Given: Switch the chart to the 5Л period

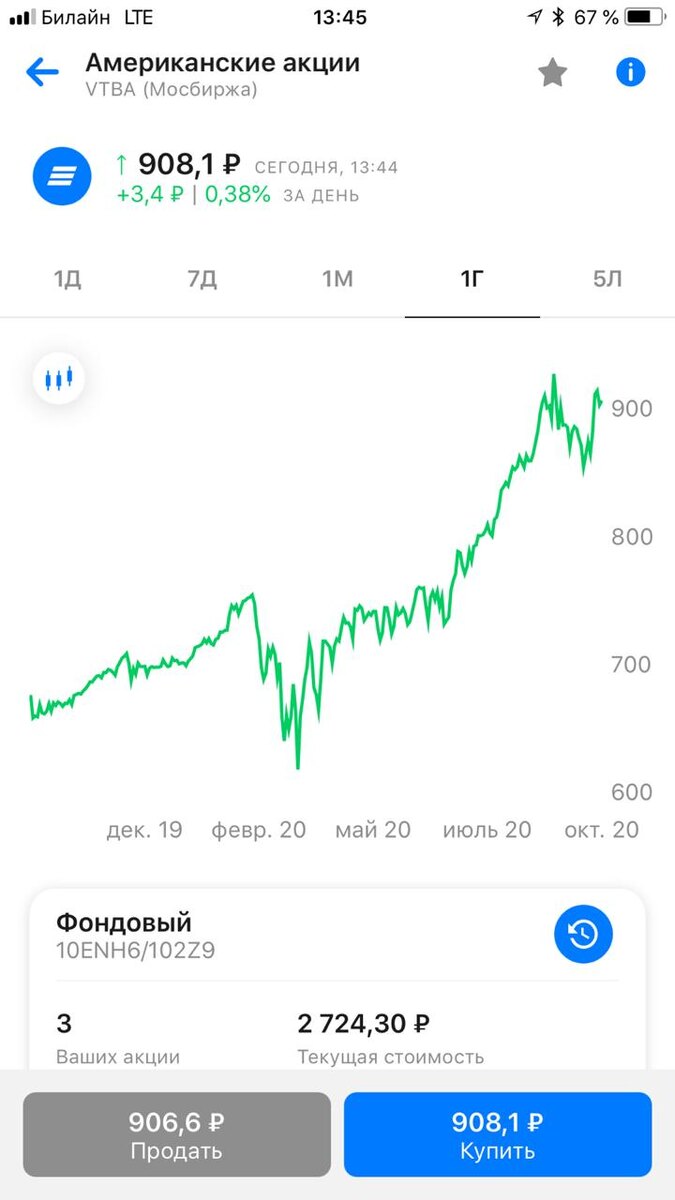Looking at the screenshot, I should coord(607,279).
